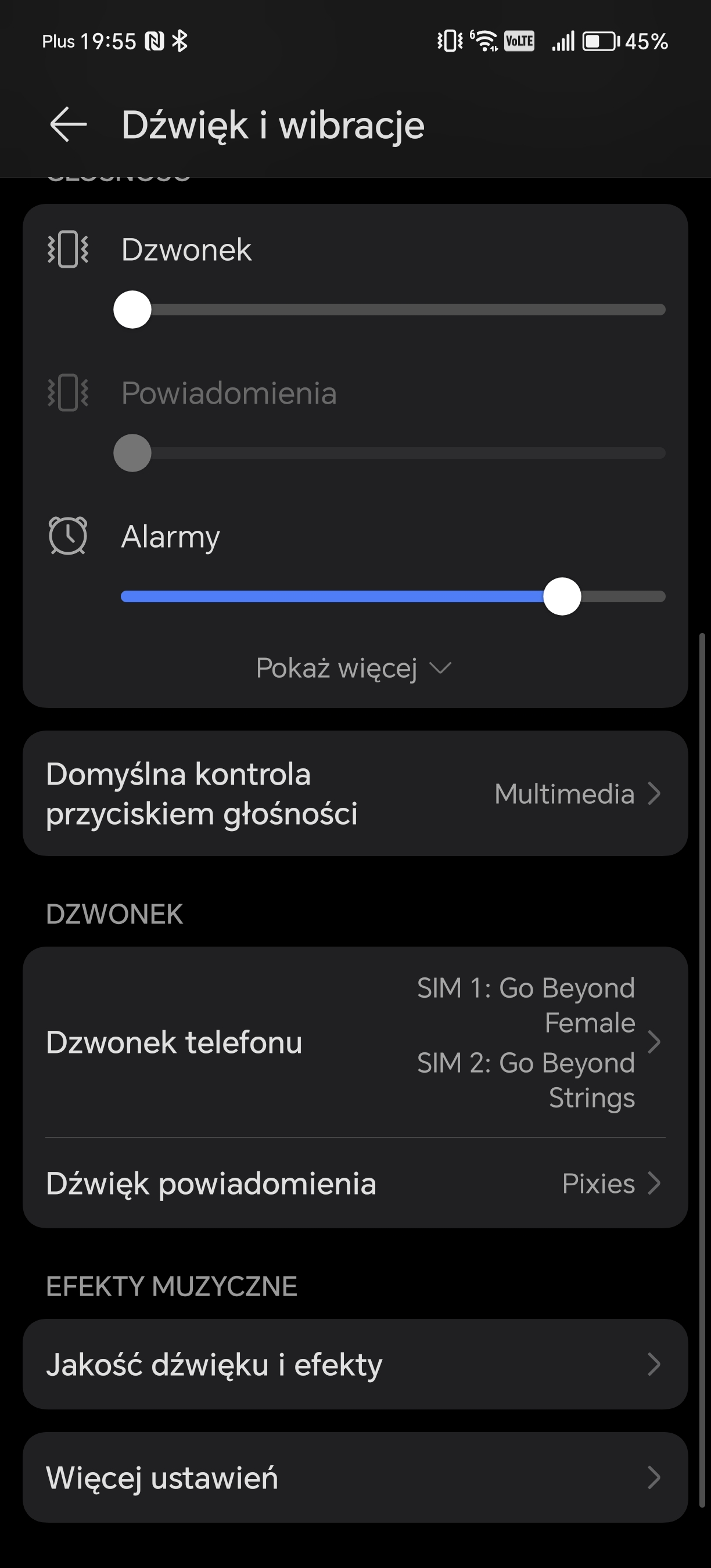Open Jakość dźwięku i efekty
711x1568 pixels.
(x=355, y=1364)
